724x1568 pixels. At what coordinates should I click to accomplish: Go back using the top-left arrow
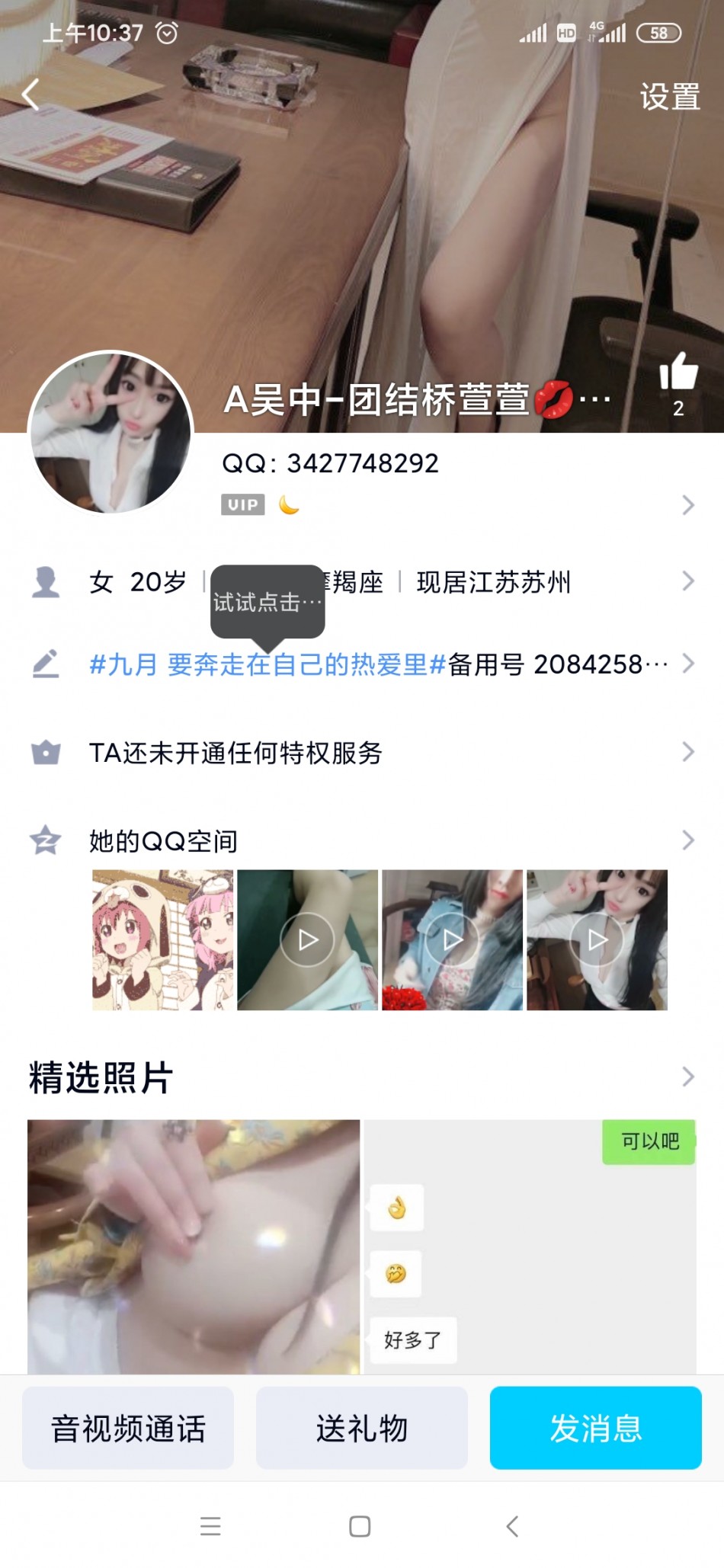30,95
